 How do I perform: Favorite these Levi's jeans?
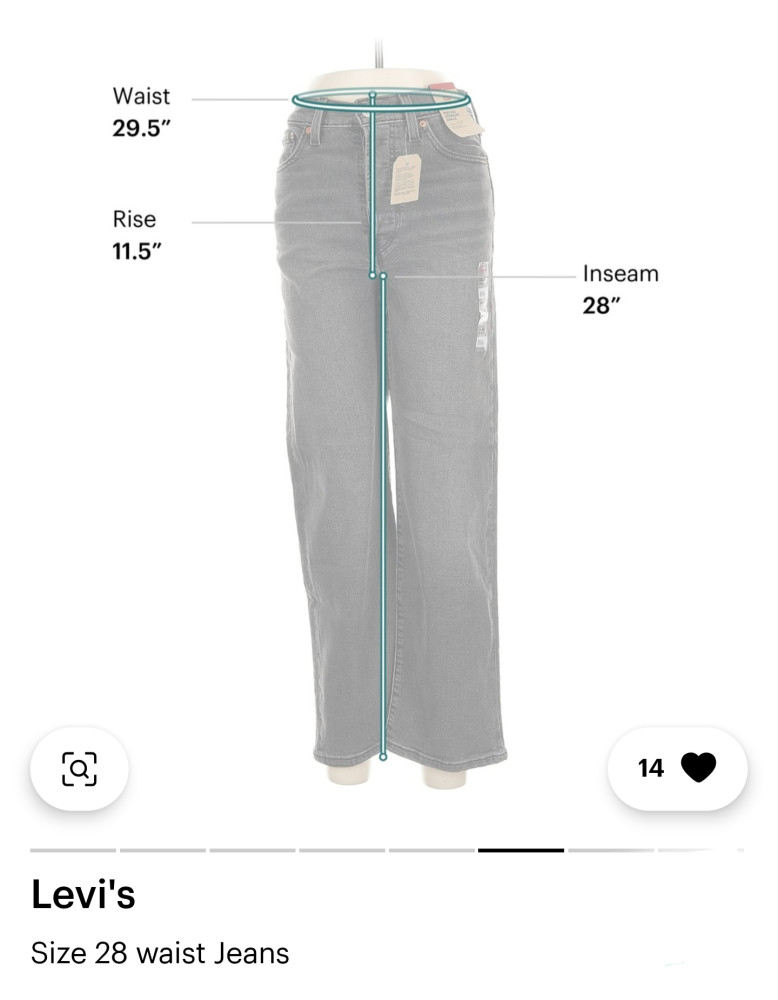pos(678,768)
